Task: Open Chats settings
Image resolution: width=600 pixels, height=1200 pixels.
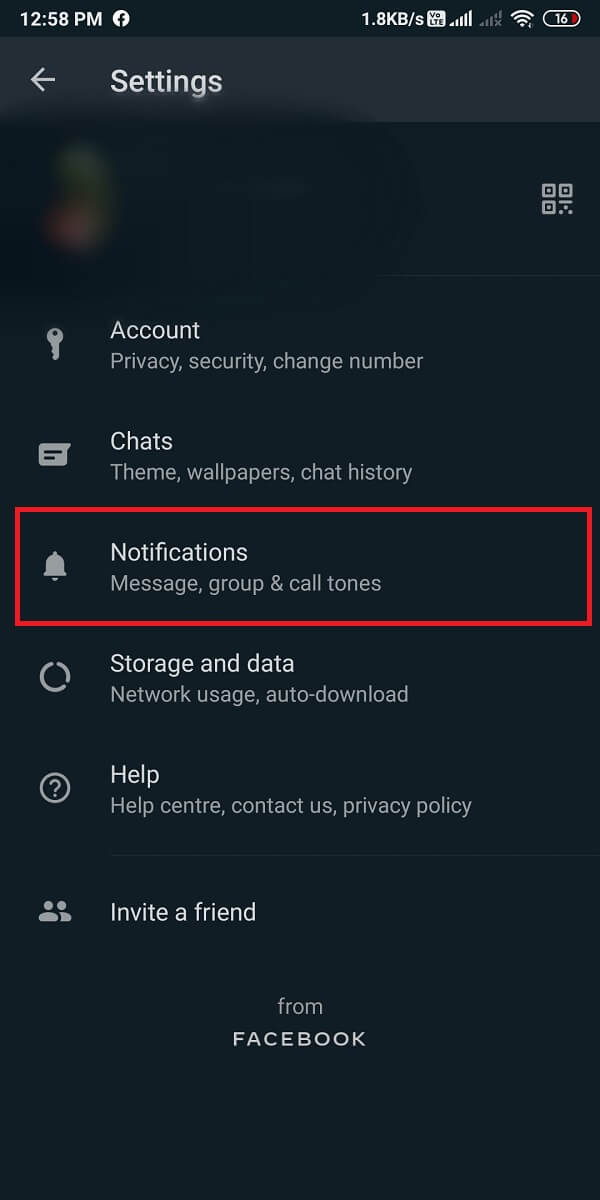Action: coord(260,456)
